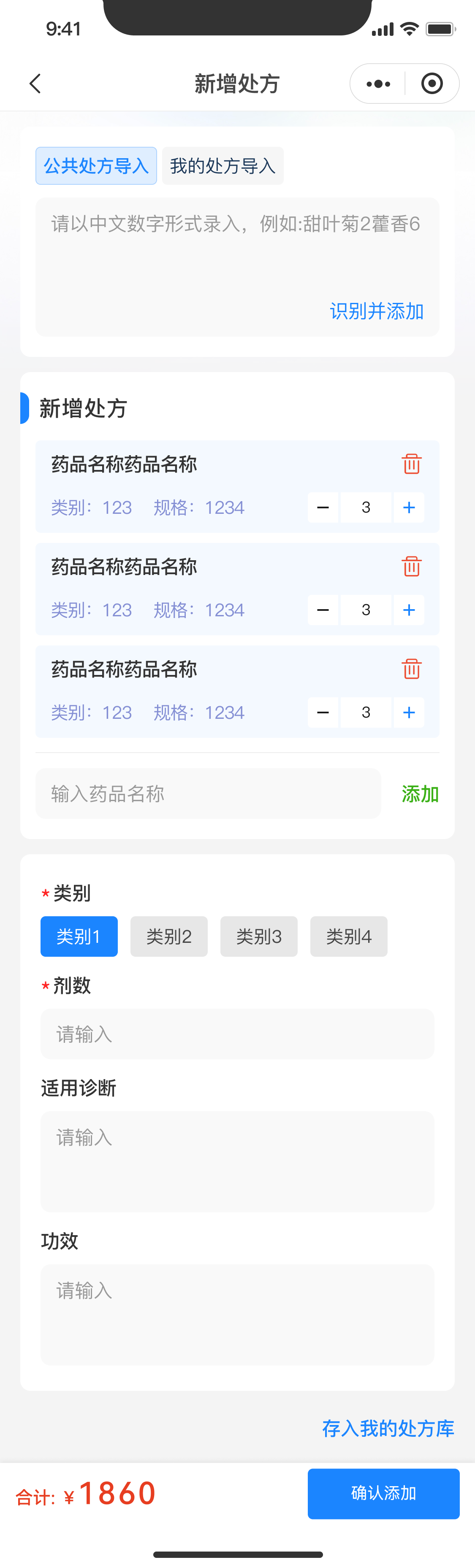Screen dimensions: 475x1568
Task: Save via 存入我的处方库 link
Action: [x=388, y=1429]
